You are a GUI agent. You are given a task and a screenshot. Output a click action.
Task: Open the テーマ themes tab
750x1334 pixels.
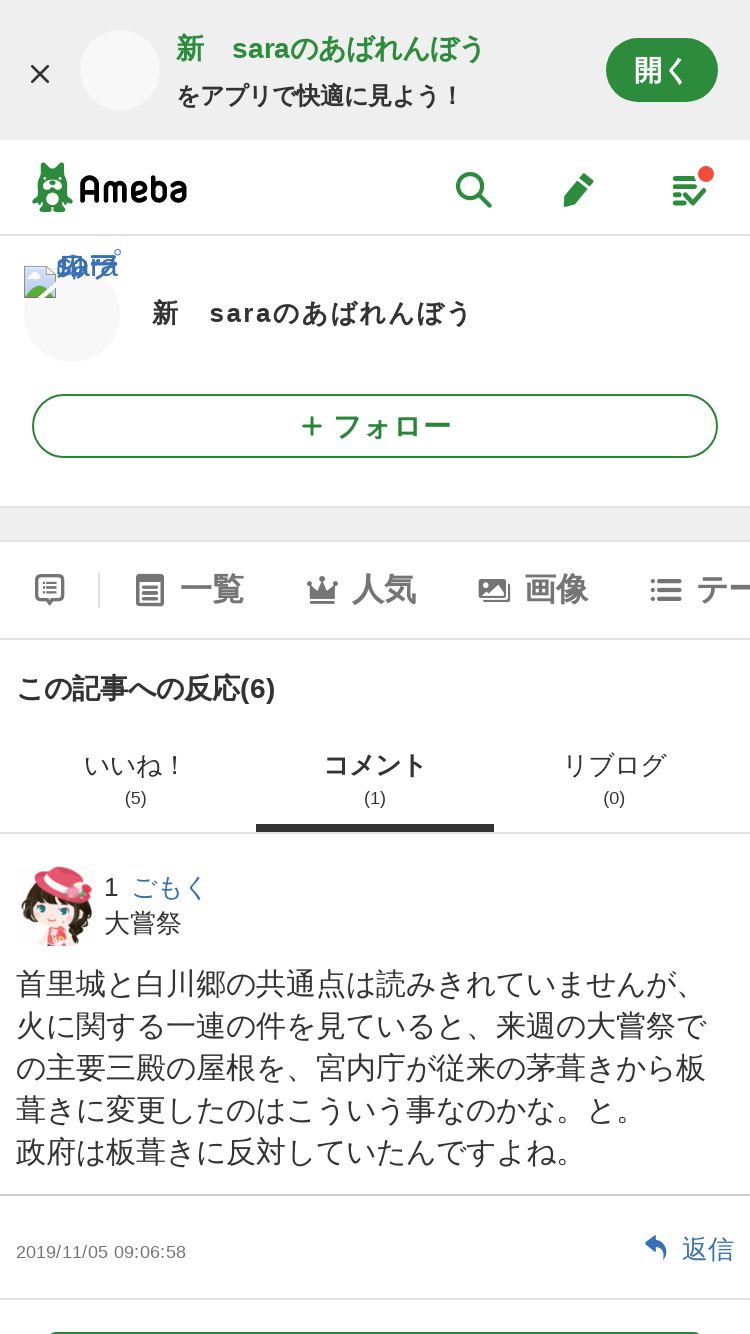(700, 590)
